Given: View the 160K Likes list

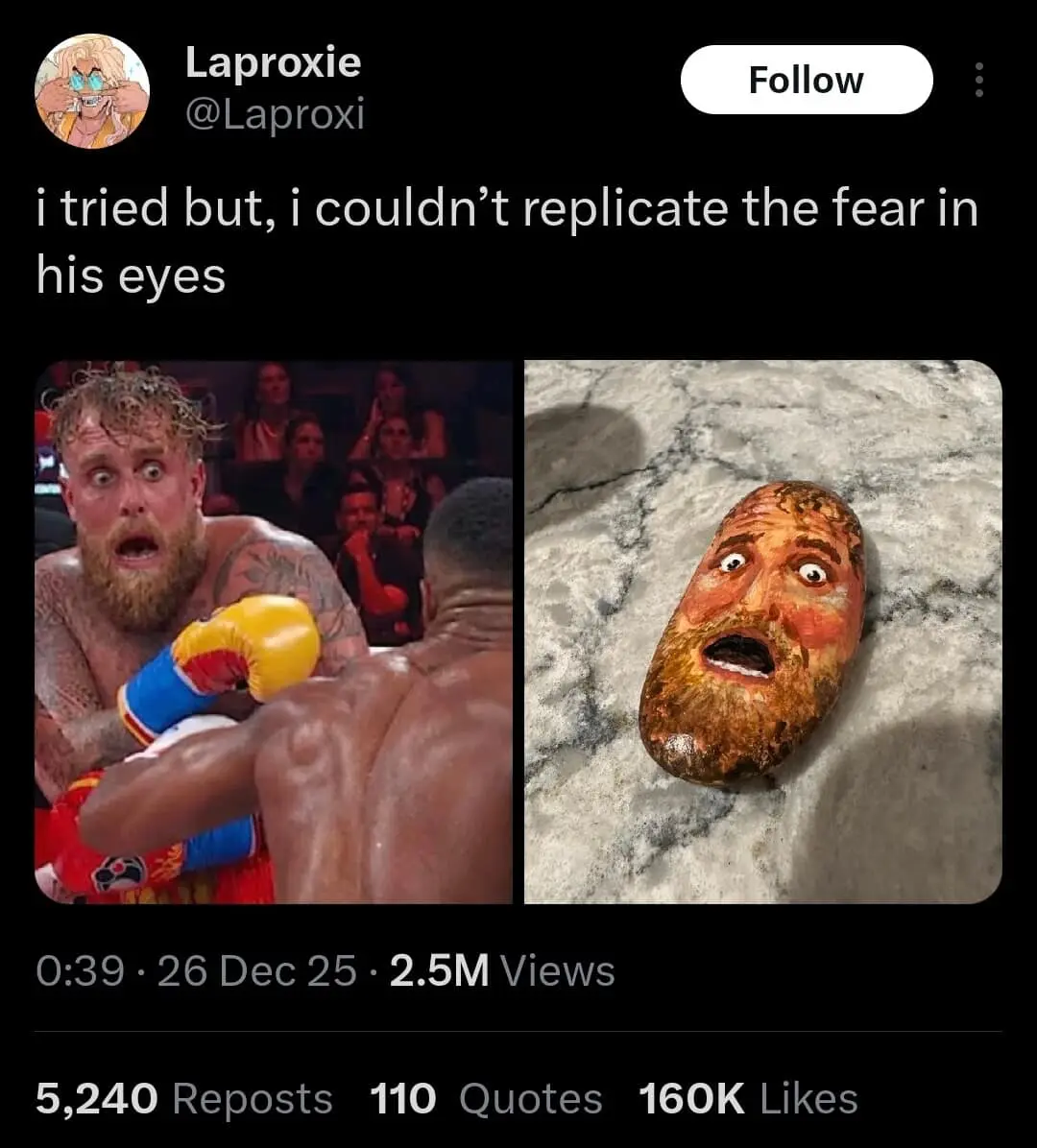Looking at the screenshot, I should [x=748, y=1099].
